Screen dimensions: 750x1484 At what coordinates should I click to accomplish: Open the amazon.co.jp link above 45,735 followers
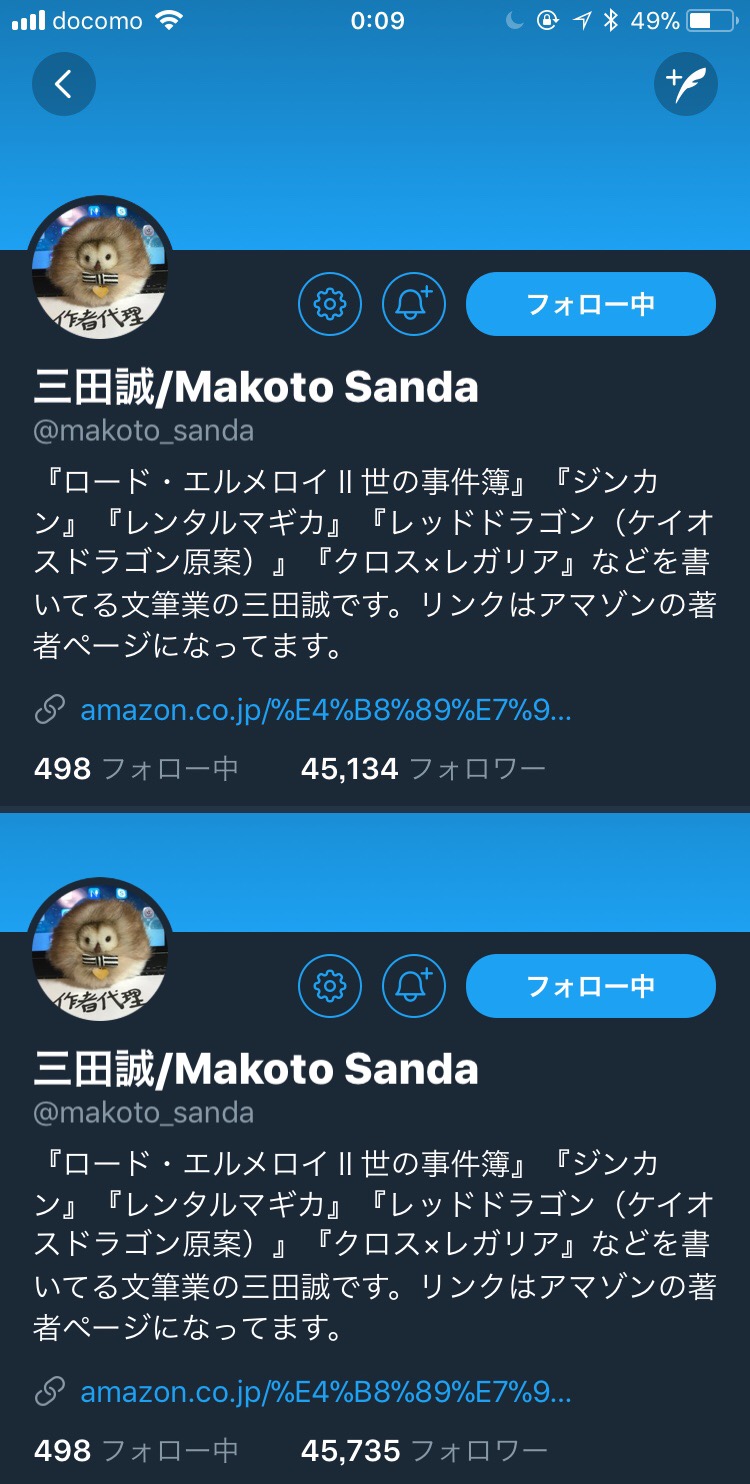[x=325, y=1393]
